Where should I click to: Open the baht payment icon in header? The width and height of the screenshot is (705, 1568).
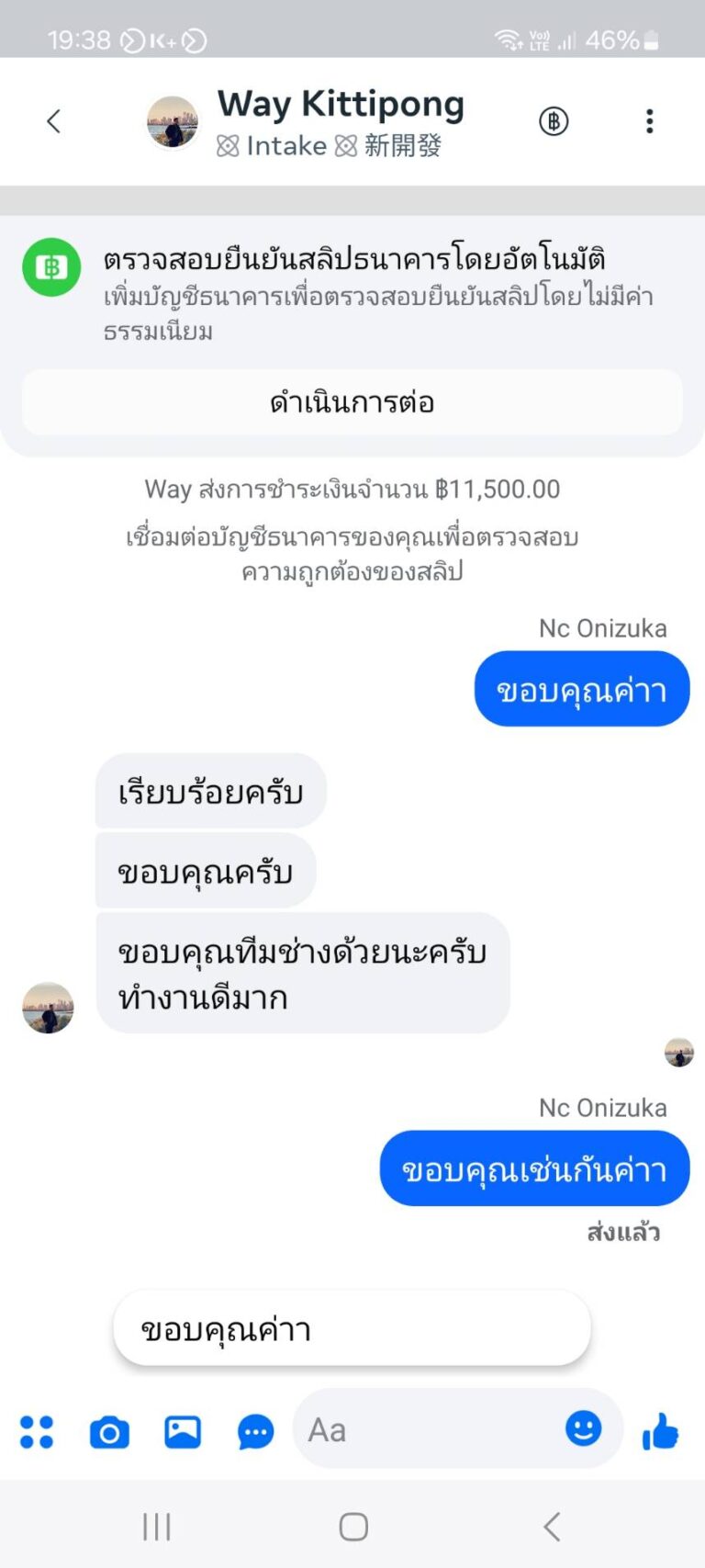pos(554,121)
